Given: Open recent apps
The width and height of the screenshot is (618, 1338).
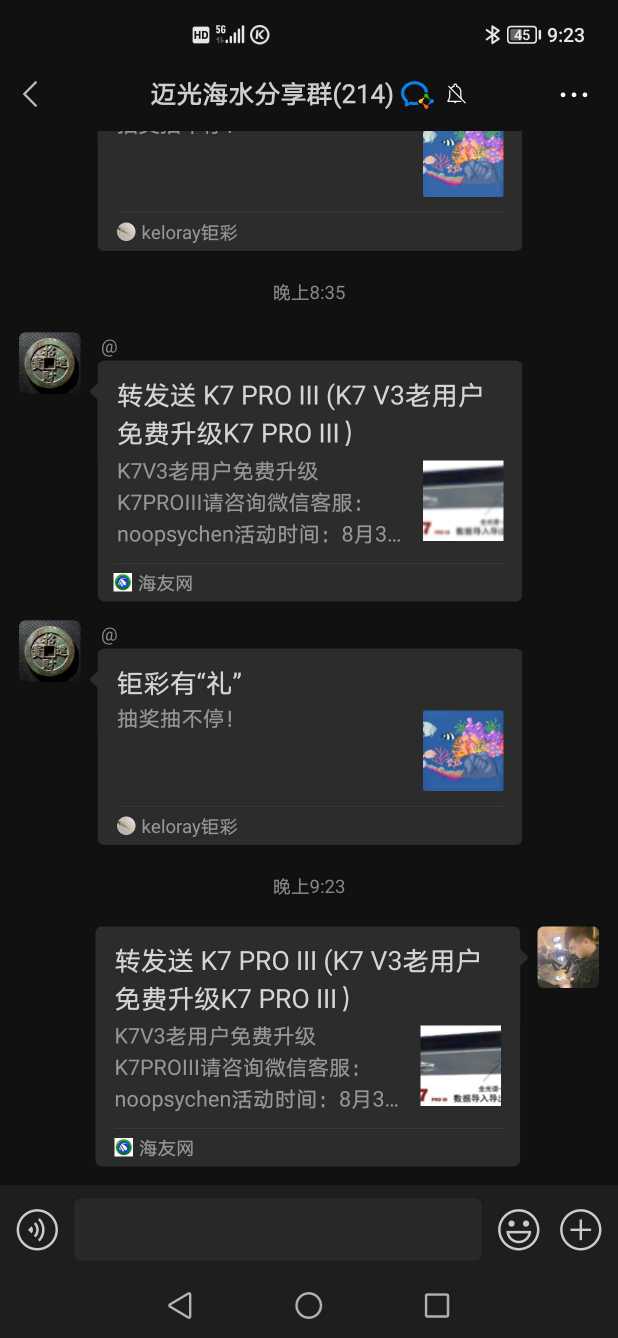Looking at the screenshot, I should pyautogui.click(x=437, y=1304).
